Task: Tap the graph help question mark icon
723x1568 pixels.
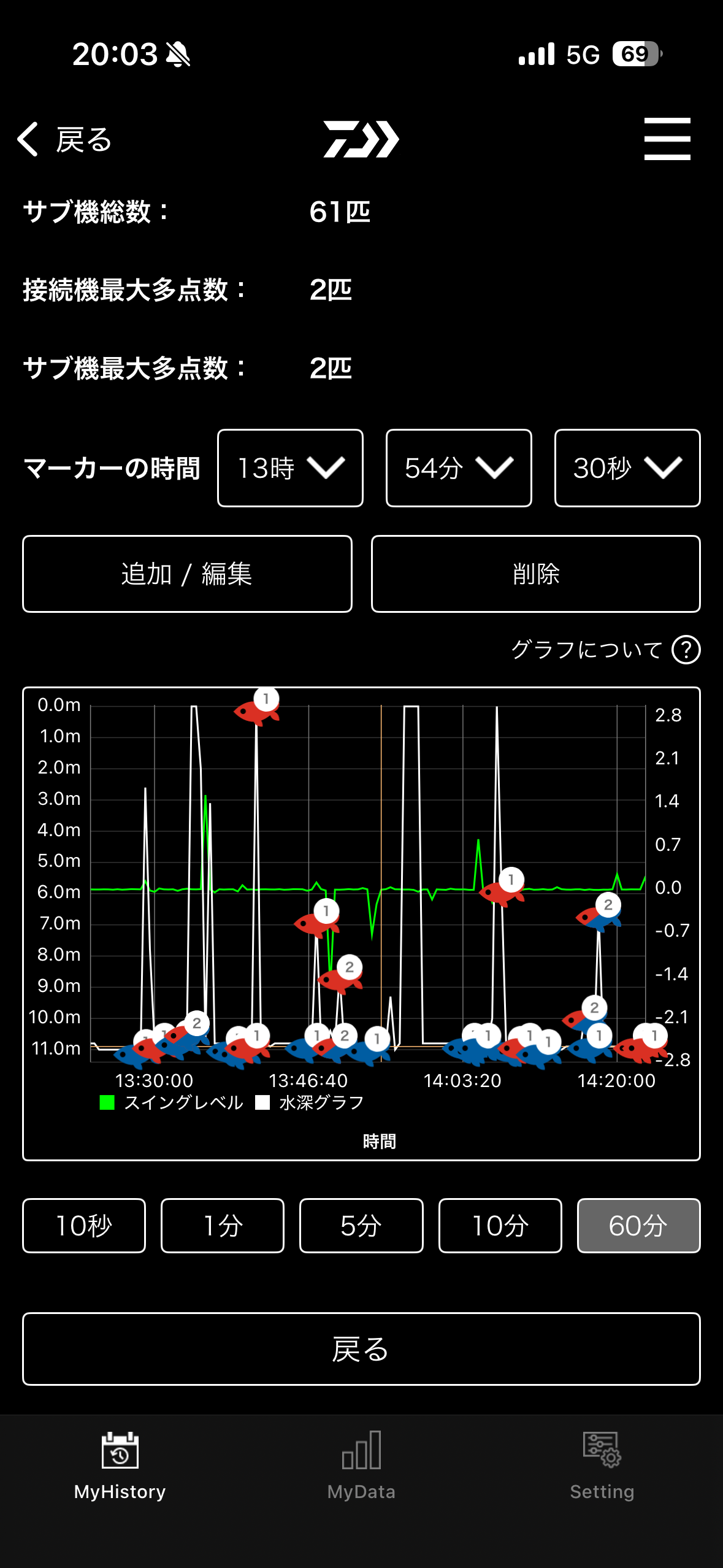Action: (x=686, y=649)
